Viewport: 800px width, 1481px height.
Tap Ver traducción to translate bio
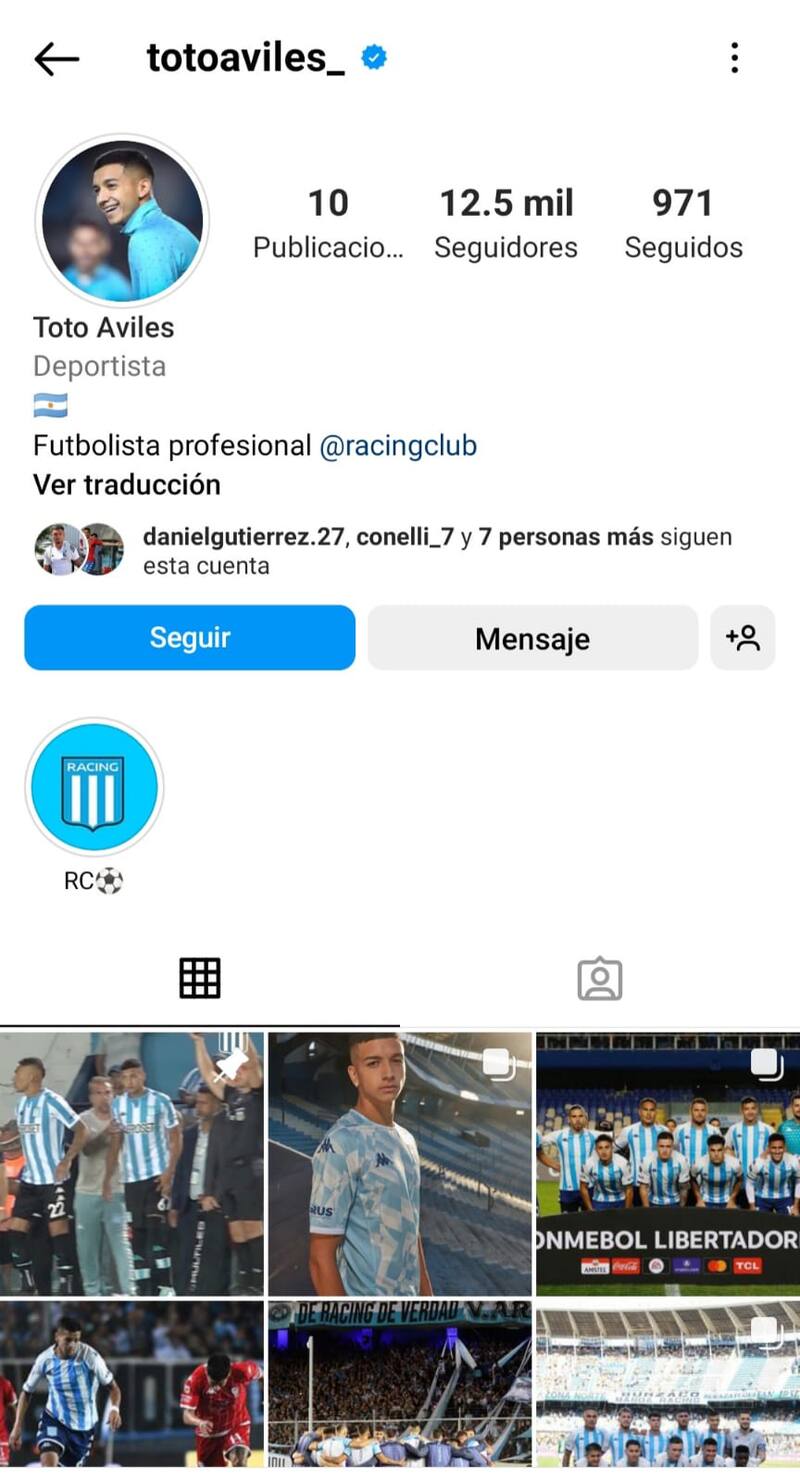click(x=127, y=485)
